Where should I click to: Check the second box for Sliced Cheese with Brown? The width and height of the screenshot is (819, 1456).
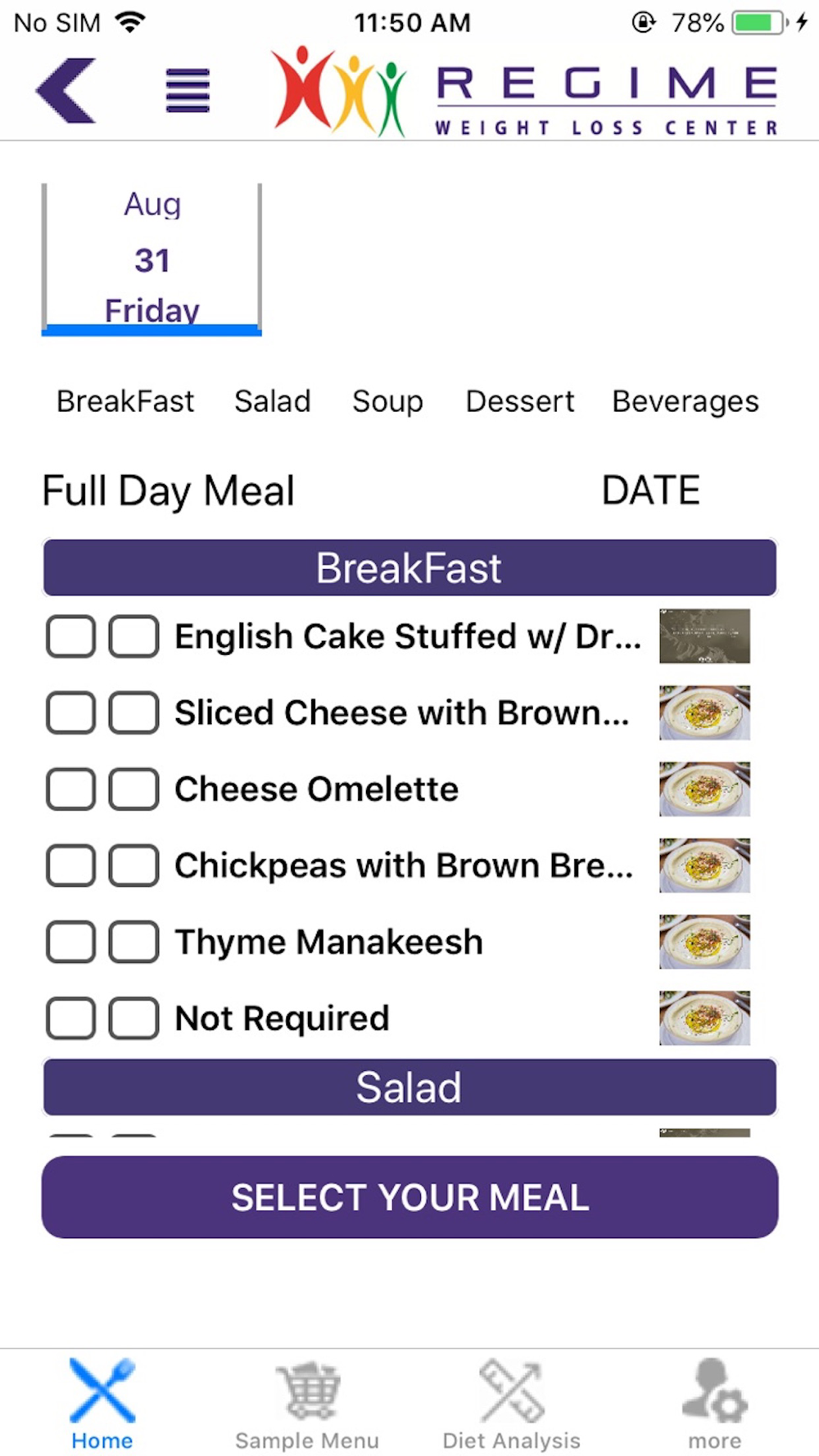(x=134, y=712)
